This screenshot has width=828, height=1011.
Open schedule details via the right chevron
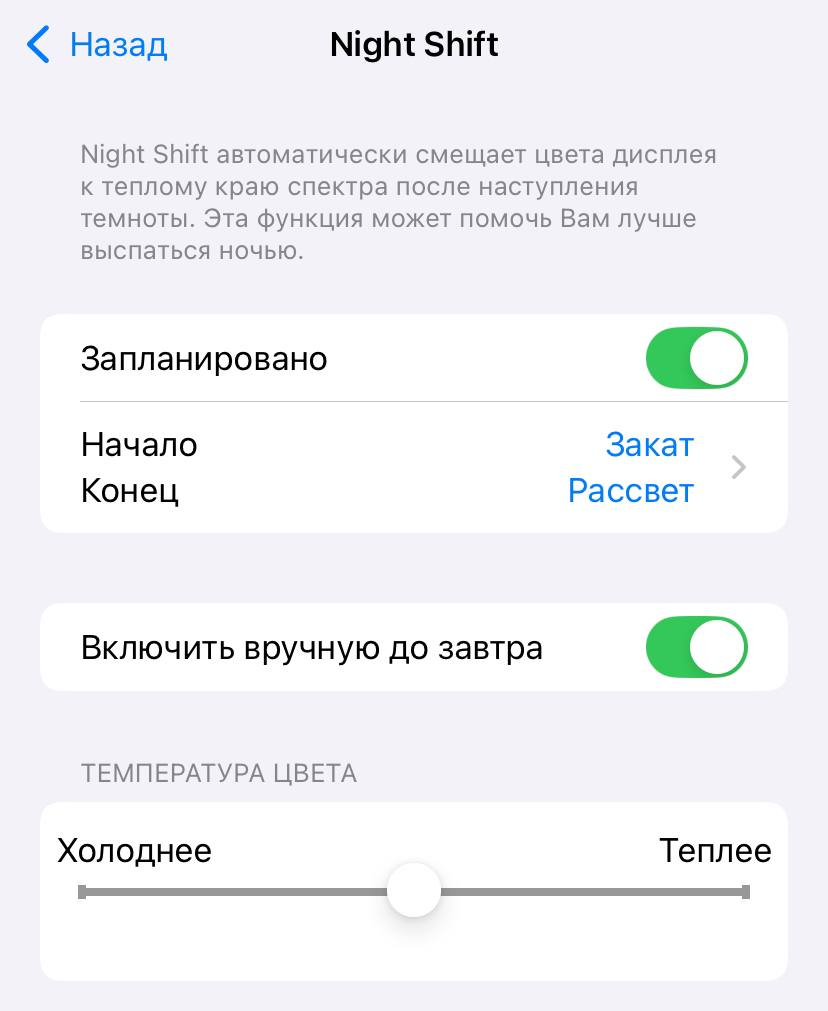click(738, 467)
